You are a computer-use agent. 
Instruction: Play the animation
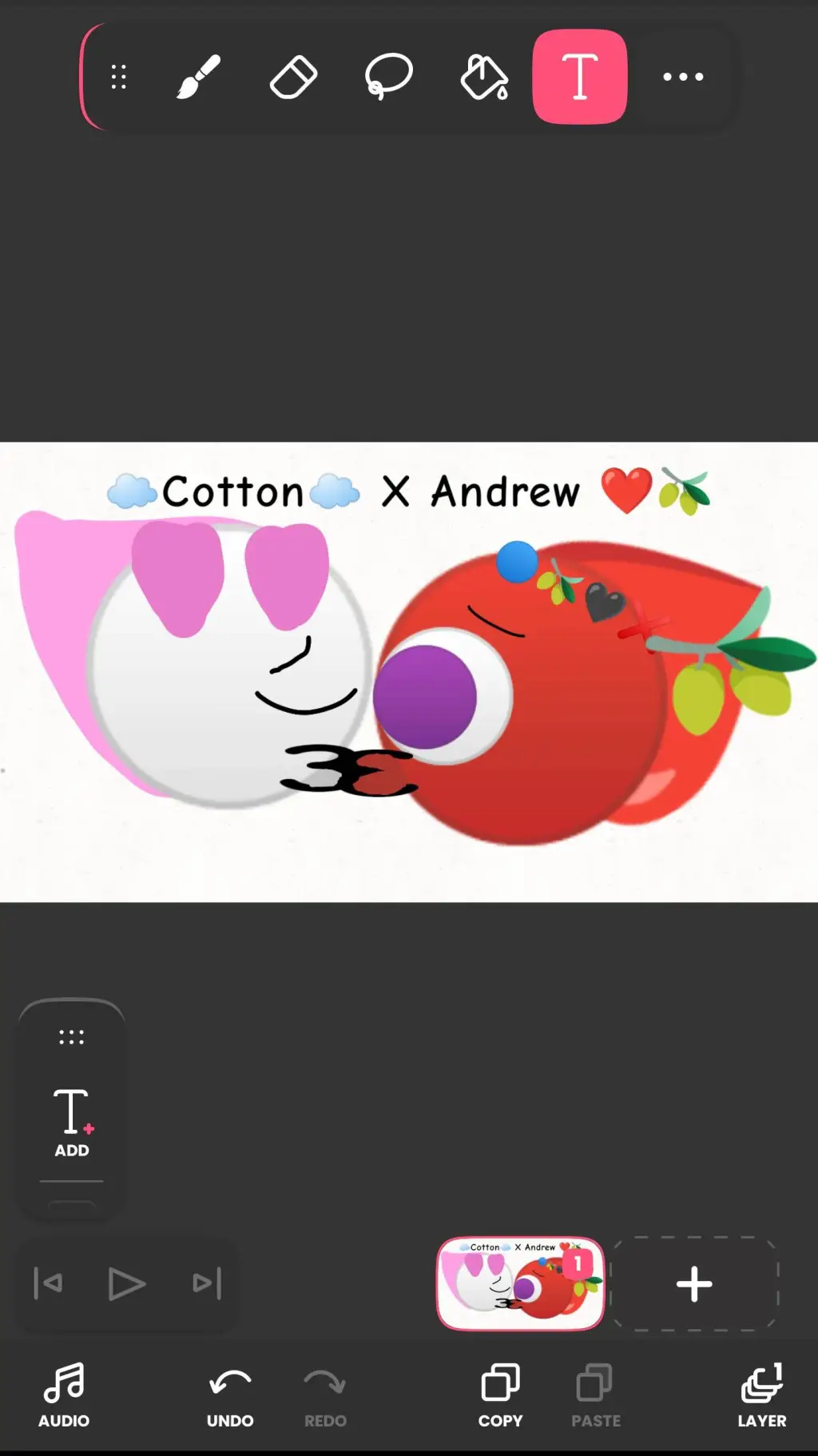pyautogui.click(x=126, y=1284)
